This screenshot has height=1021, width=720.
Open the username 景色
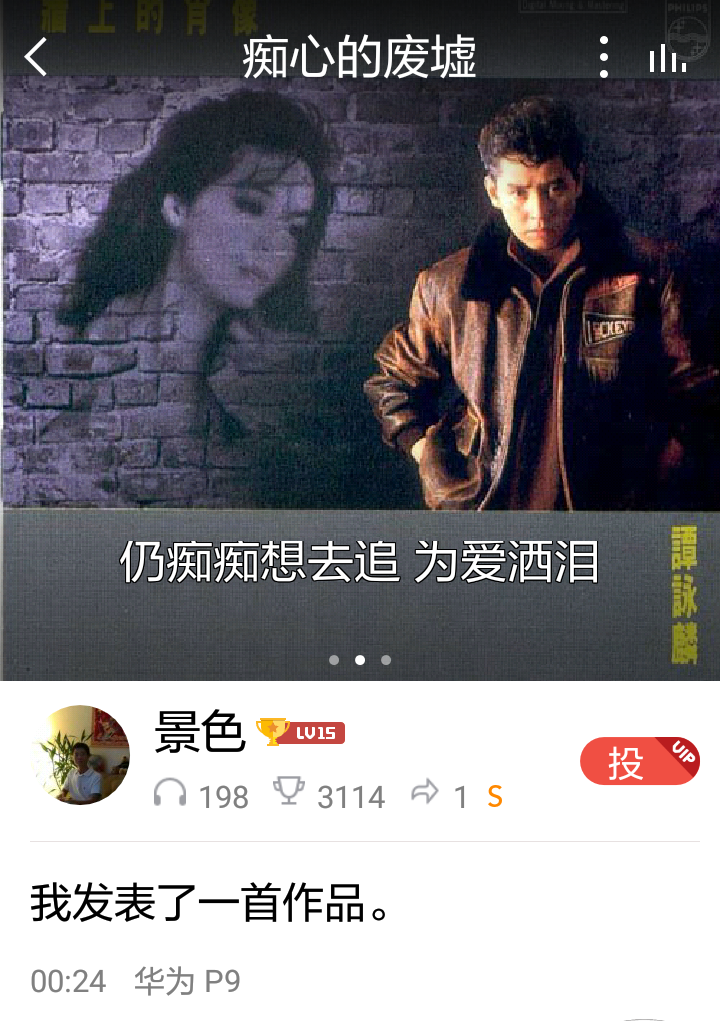click(200, 733)
